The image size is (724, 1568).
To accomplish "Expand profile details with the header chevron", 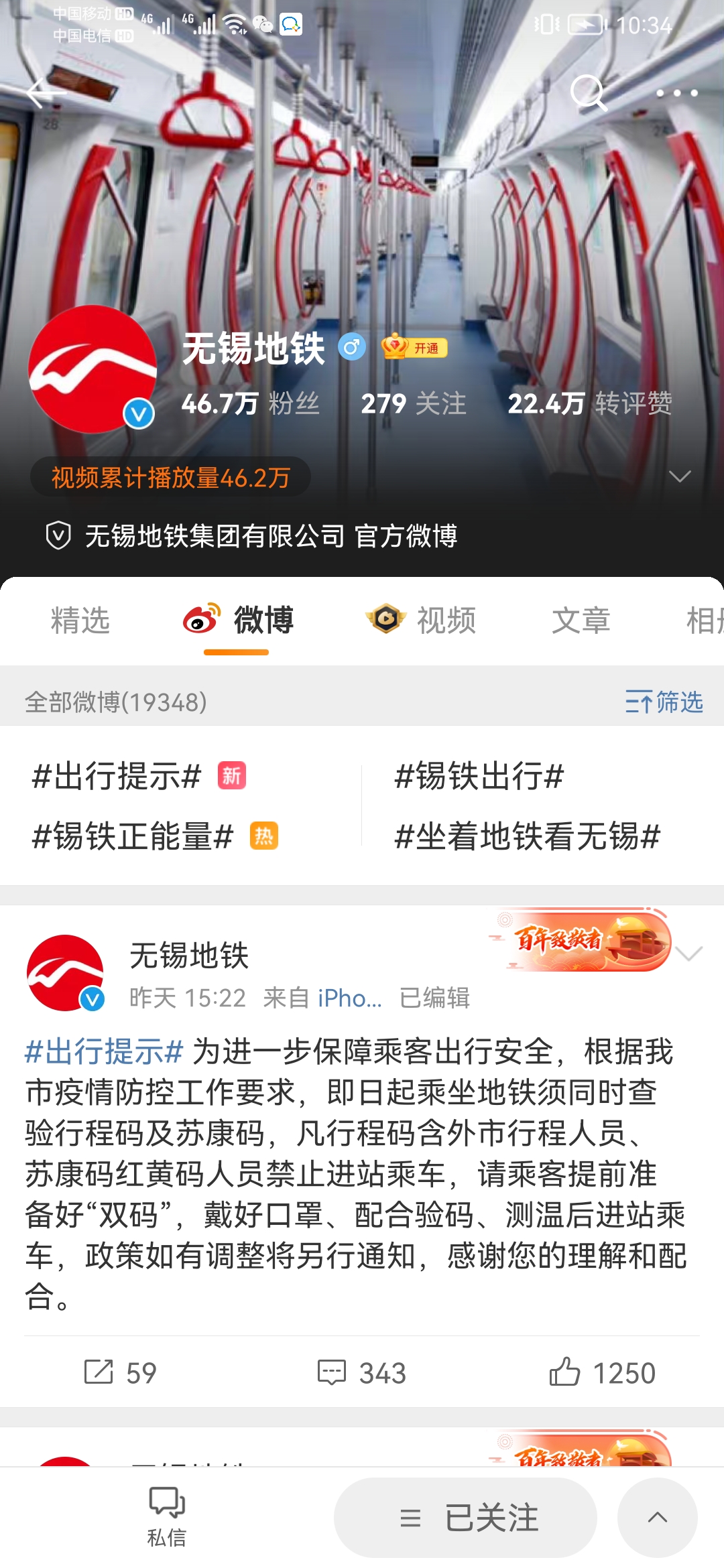I will pos(680,476).
